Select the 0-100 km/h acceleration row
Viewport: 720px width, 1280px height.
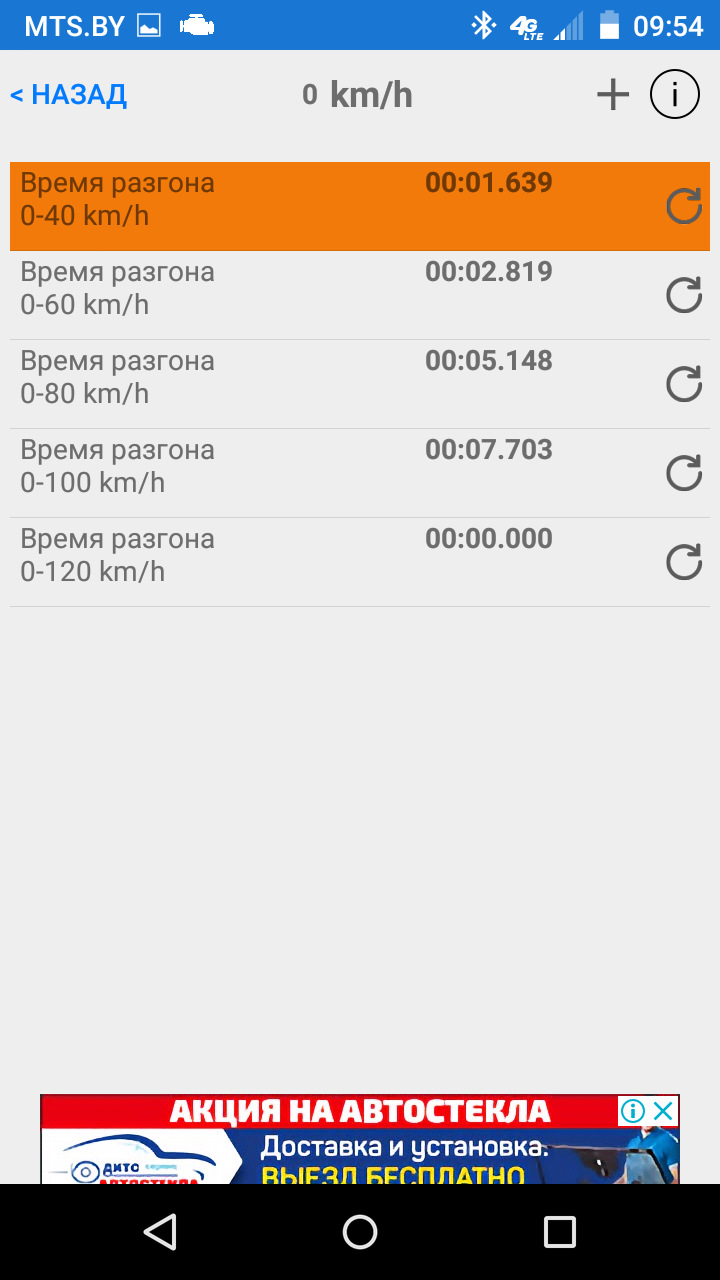coord(300,473)
